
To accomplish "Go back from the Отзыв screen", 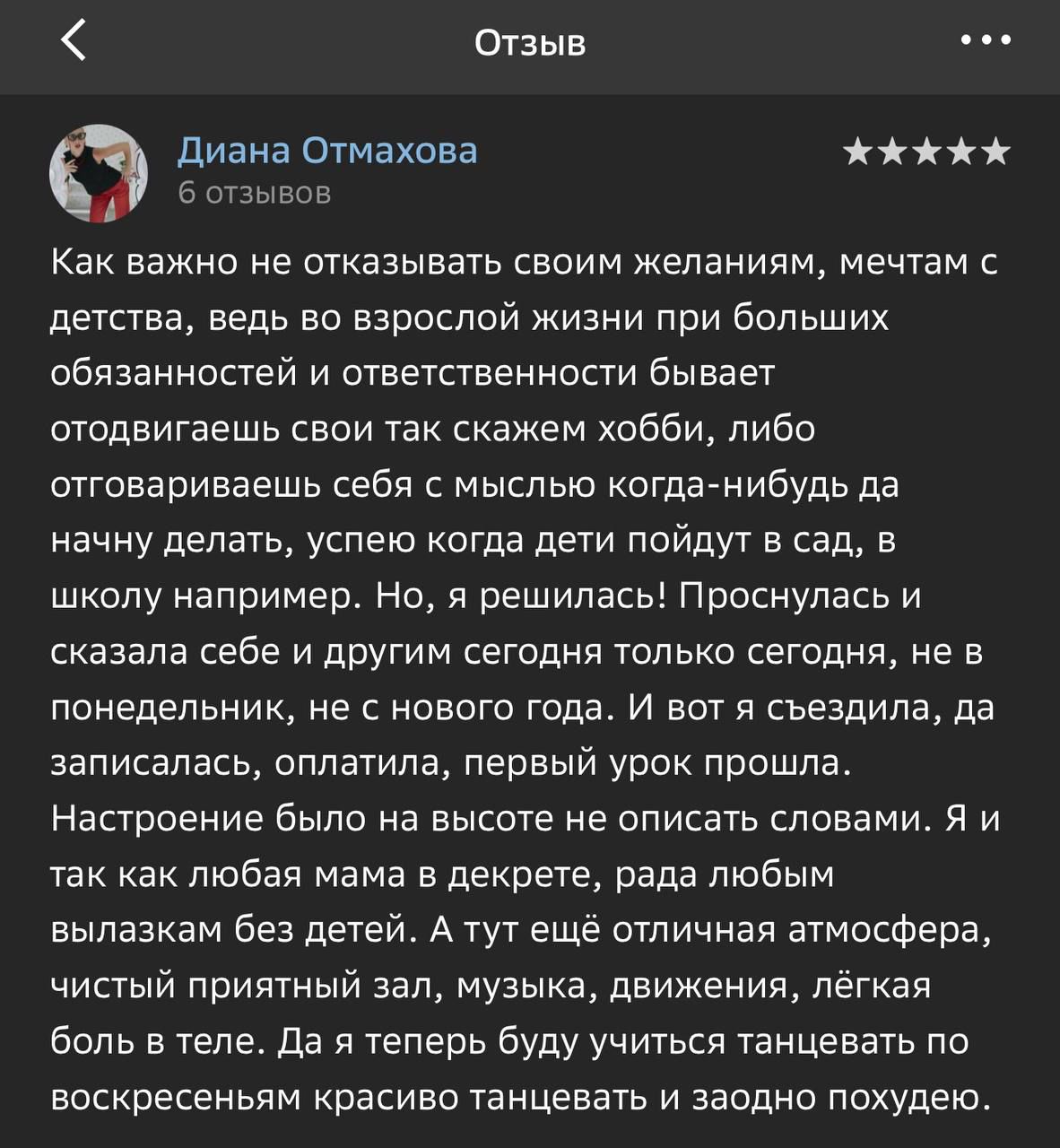I will coord(74,41).
